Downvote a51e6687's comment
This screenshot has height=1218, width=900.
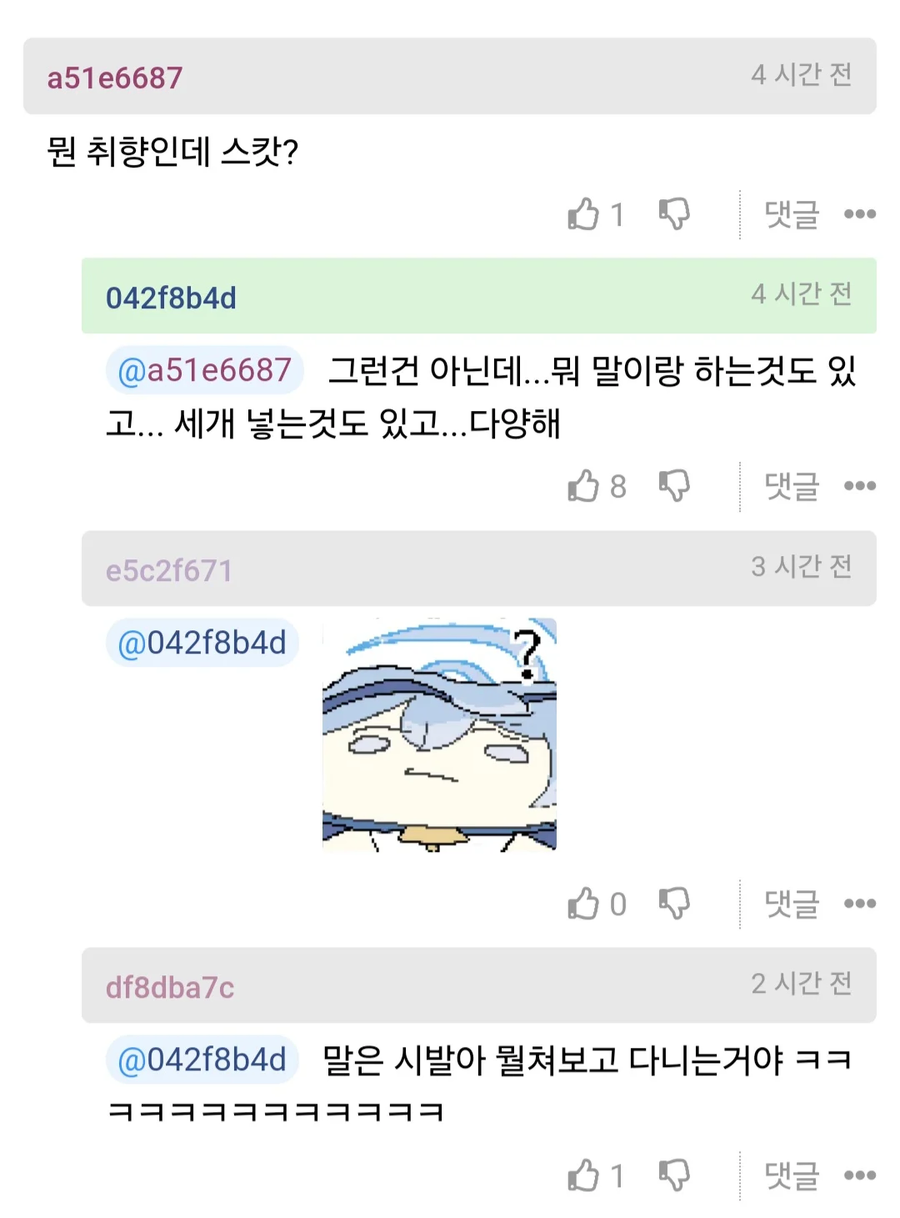[x=675, y=214]
